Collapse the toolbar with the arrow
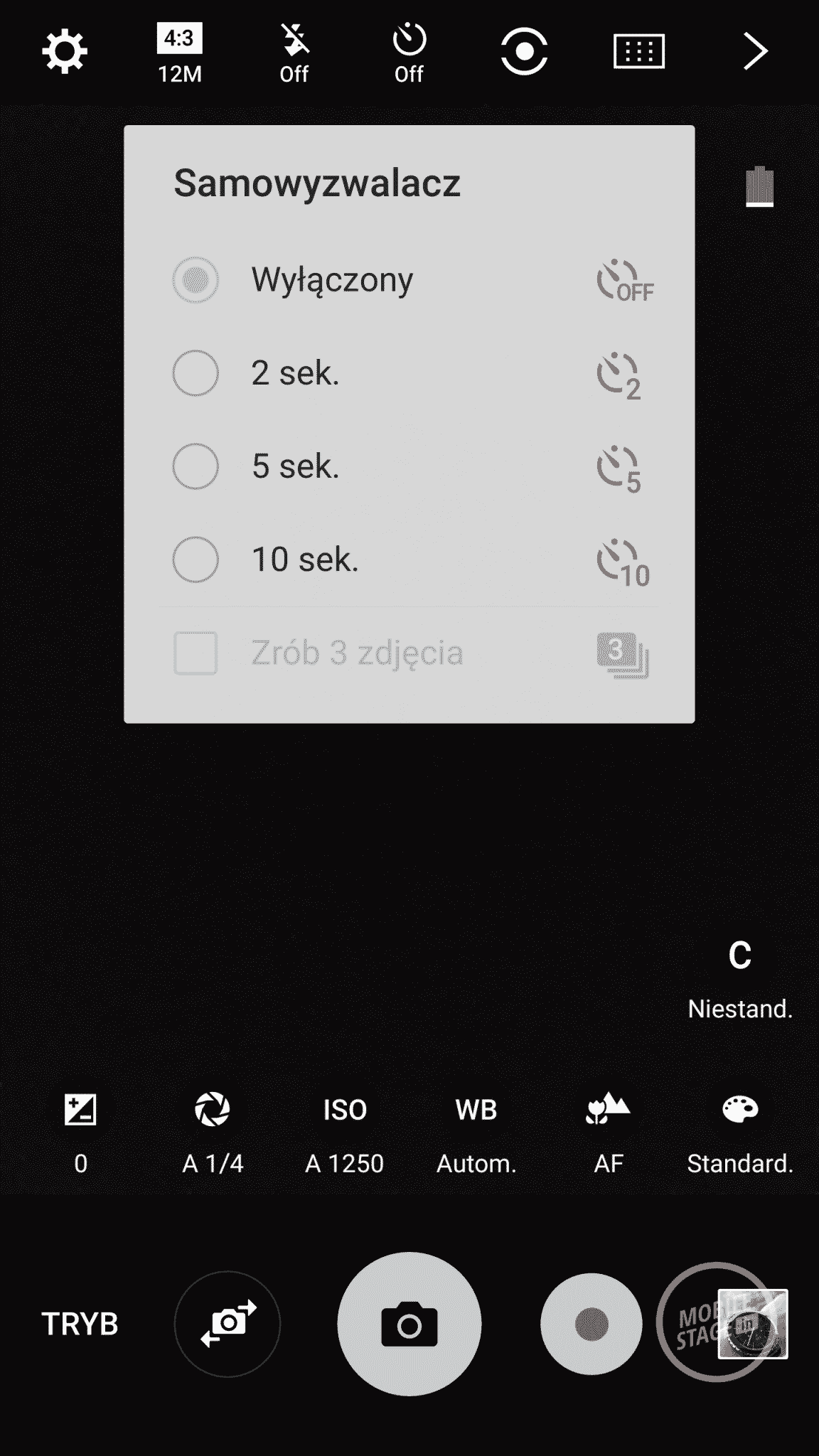Viewport: 819px width, 1456px height. point(755,51)
